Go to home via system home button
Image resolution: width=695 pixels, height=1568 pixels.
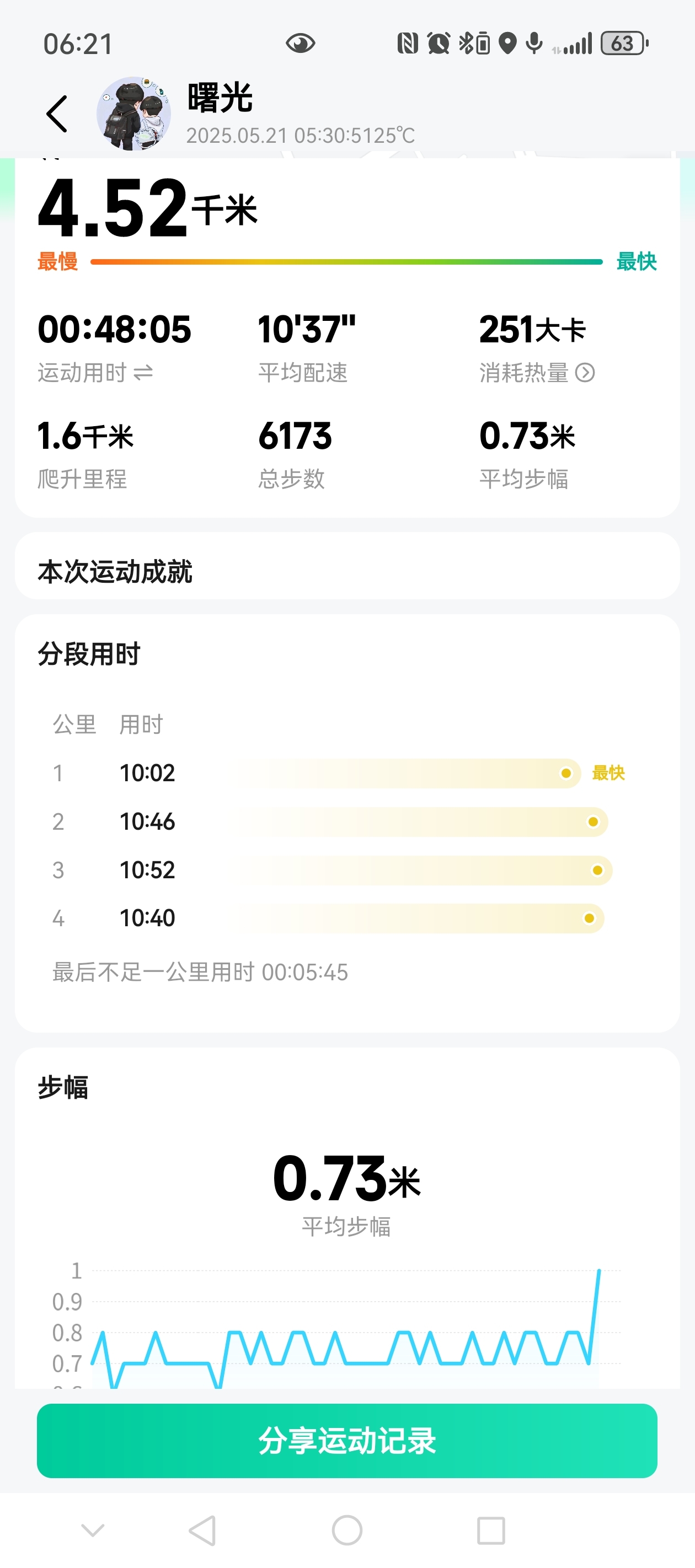tap(347, 1531)
